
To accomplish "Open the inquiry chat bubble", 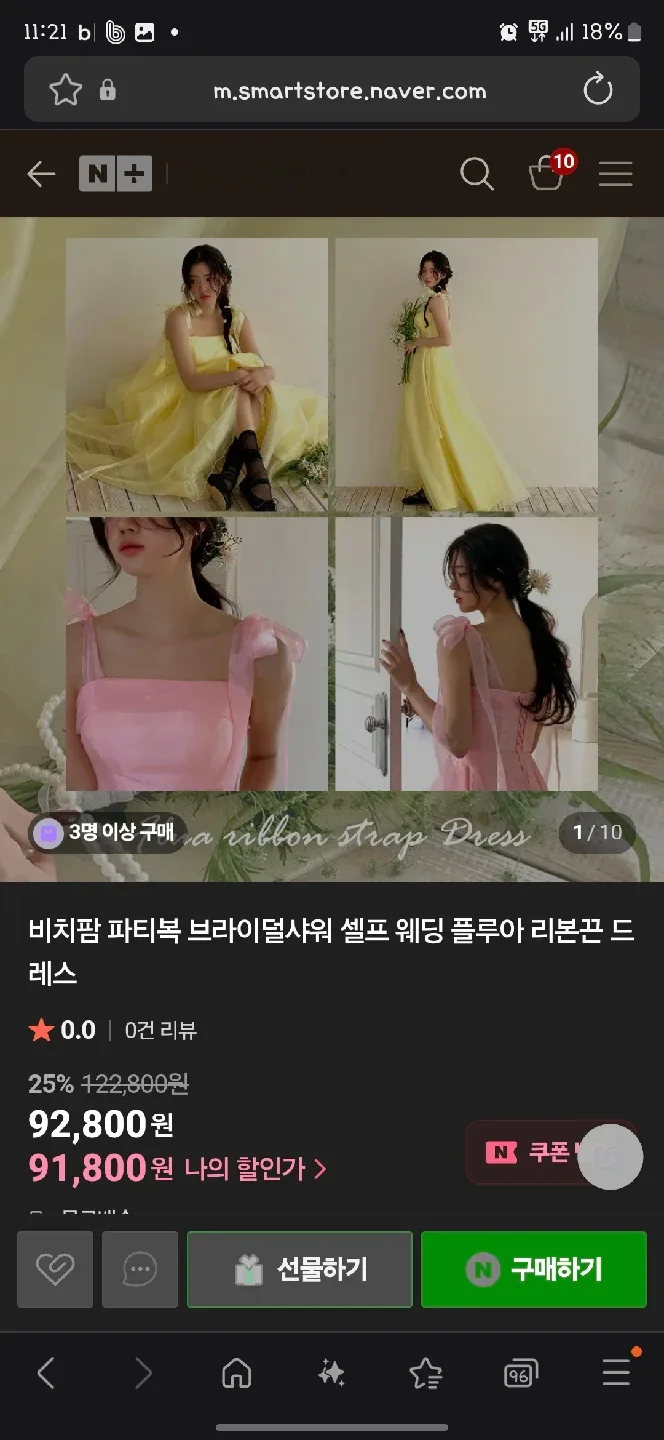I will coord(140,1269).
